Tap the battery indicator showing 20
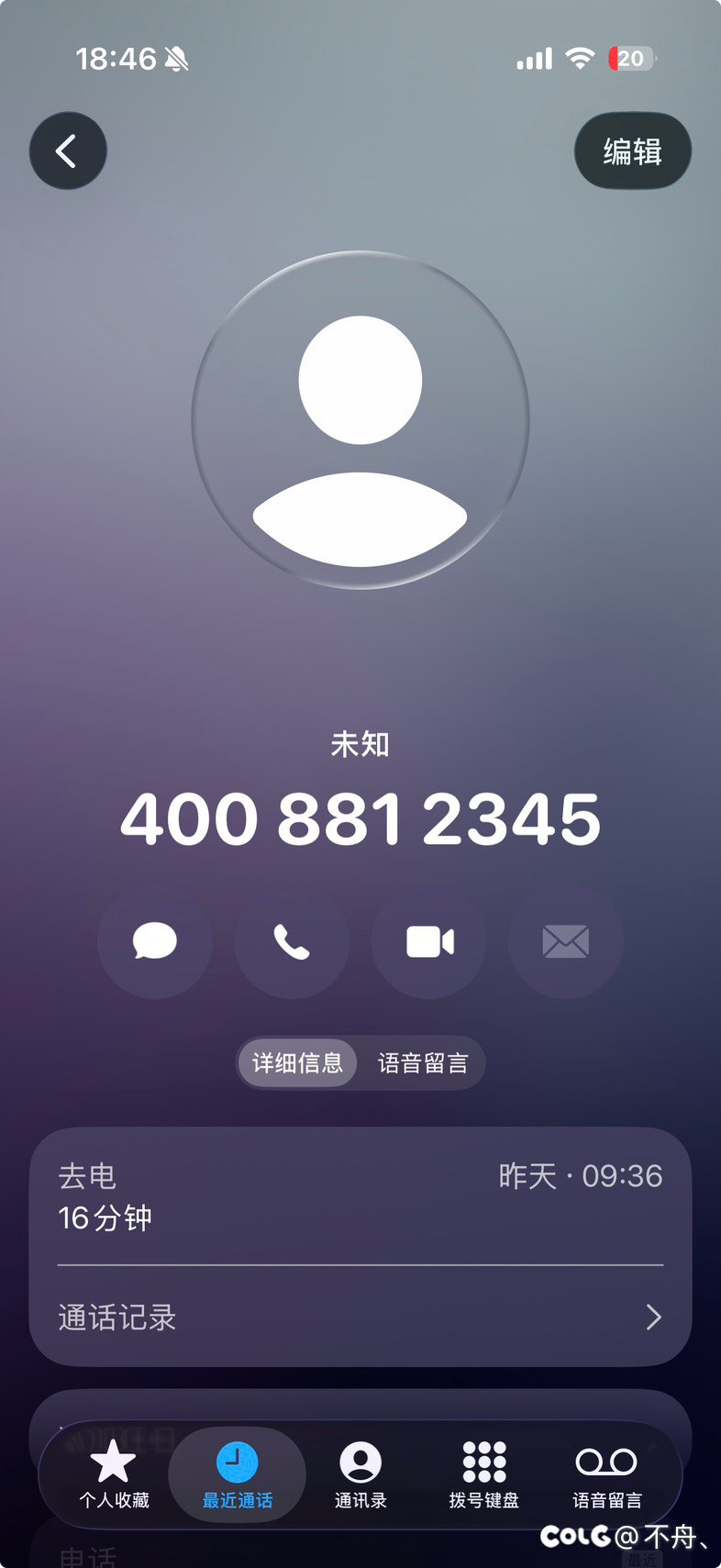Image resolution: width=721 pixels, height=1568 pixels. coord(630,58)
